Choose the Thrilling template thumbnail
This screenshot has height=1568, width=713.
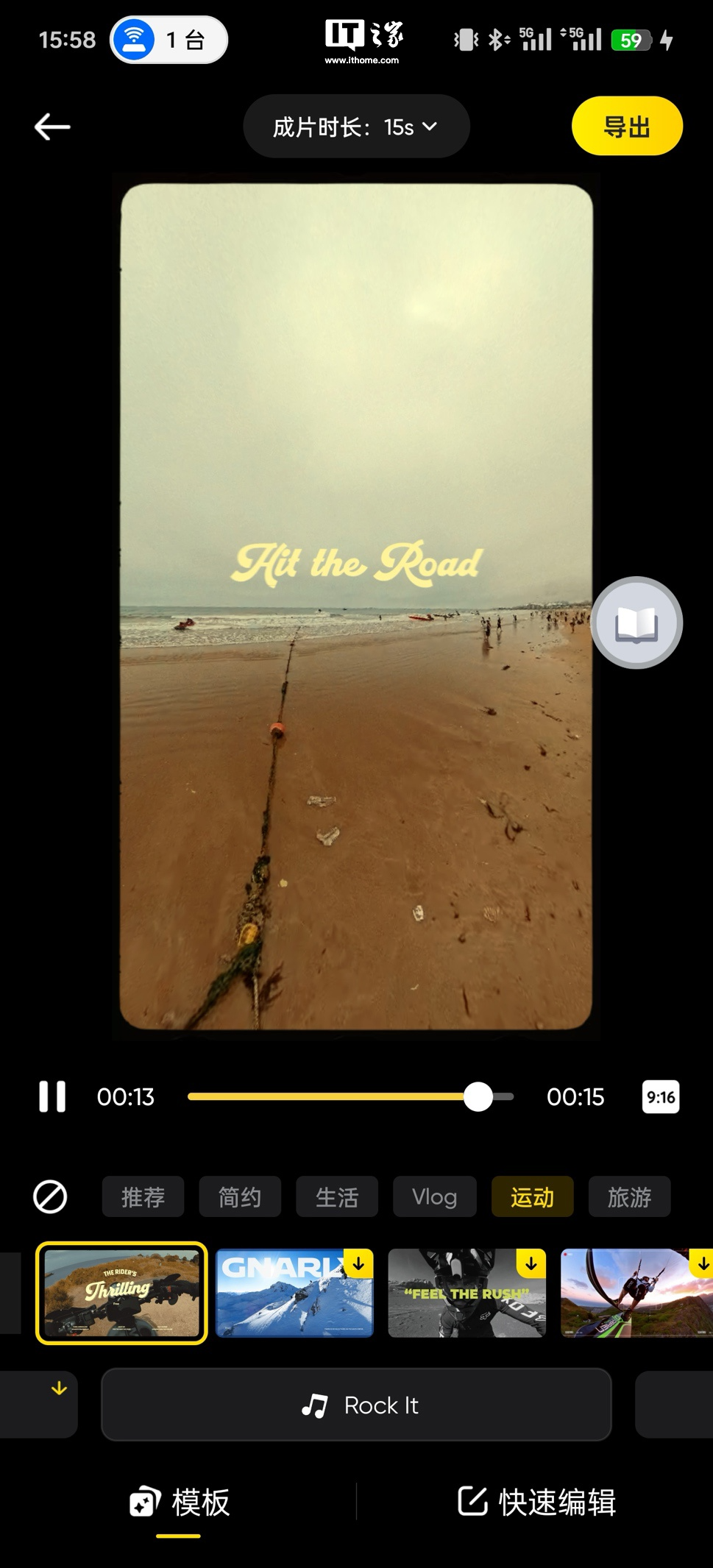tap(121, 1293)
